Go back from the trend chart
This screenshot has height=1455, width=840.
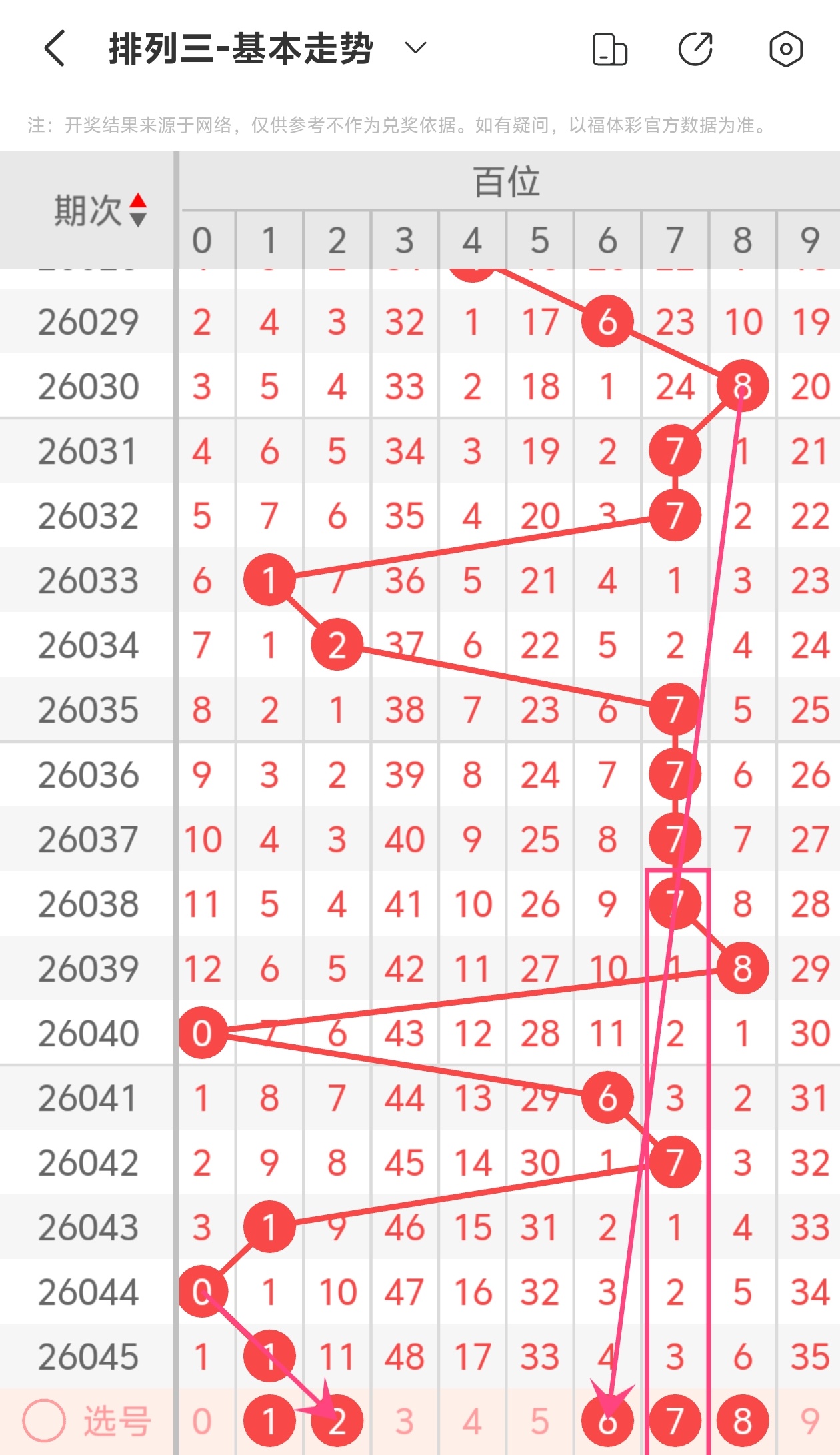click(x=55, y=49)
